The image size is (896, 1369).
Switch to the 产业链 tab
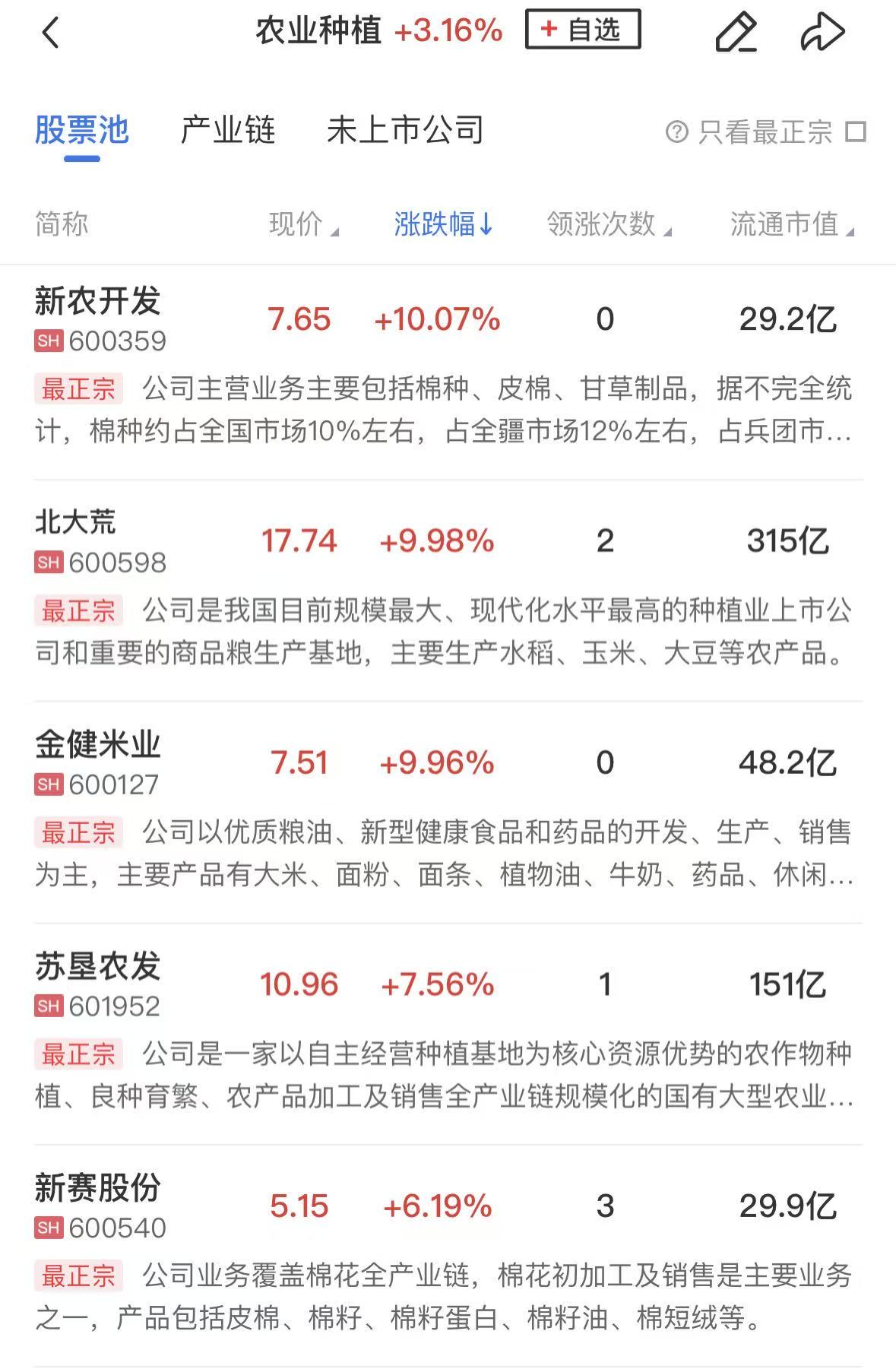click(x=227, y=131)
